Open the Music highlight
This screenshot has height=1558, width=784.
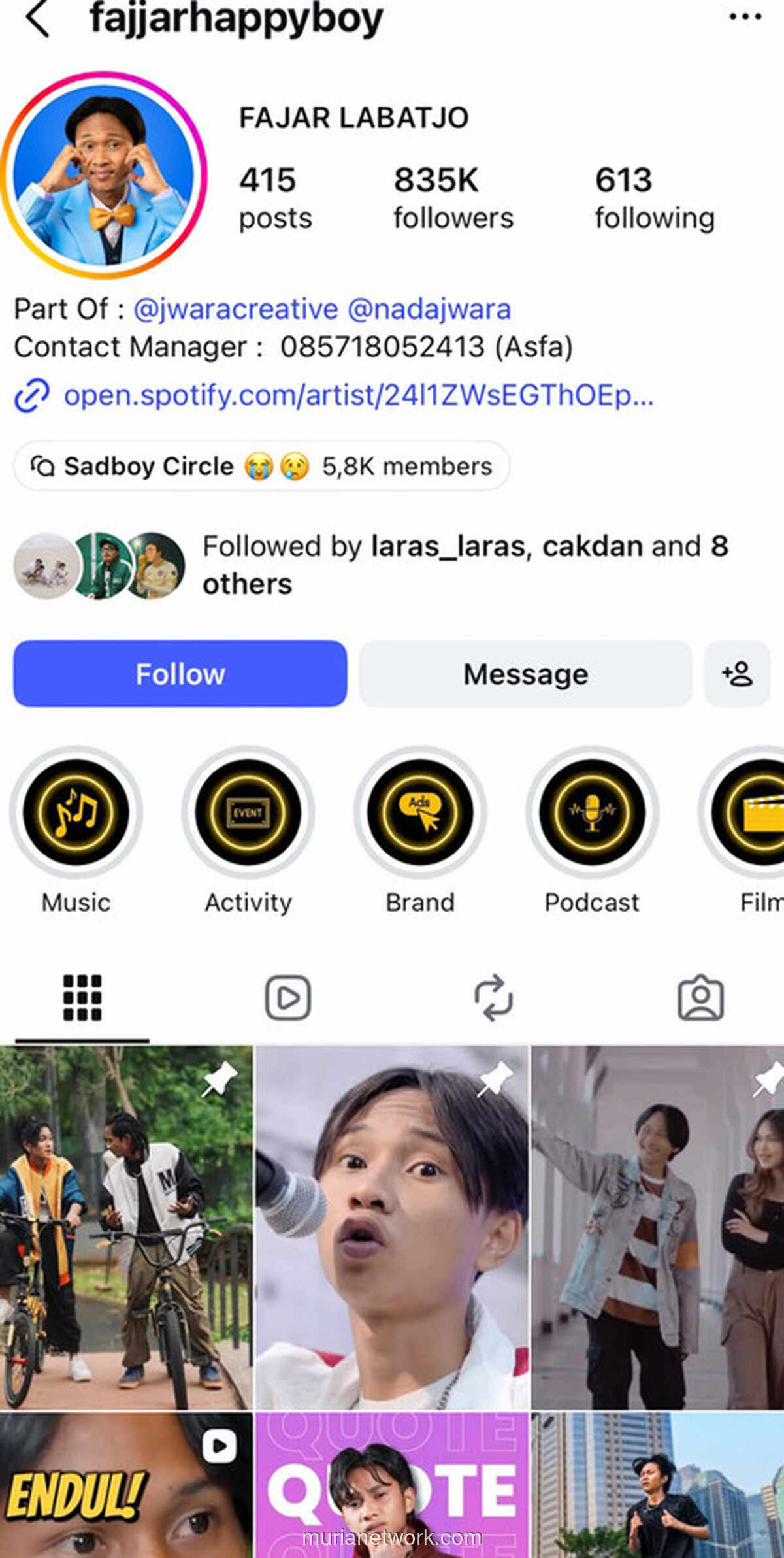76,812
